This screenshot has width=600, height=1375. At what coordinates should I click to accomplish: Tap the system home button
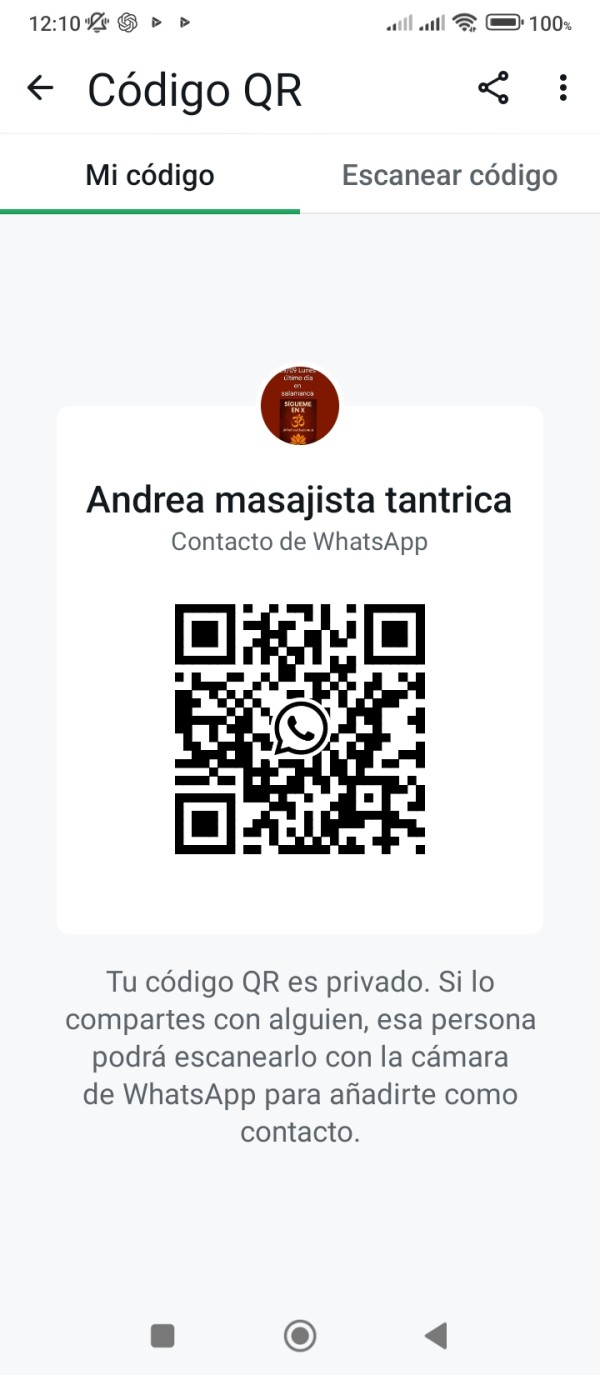300,1335
